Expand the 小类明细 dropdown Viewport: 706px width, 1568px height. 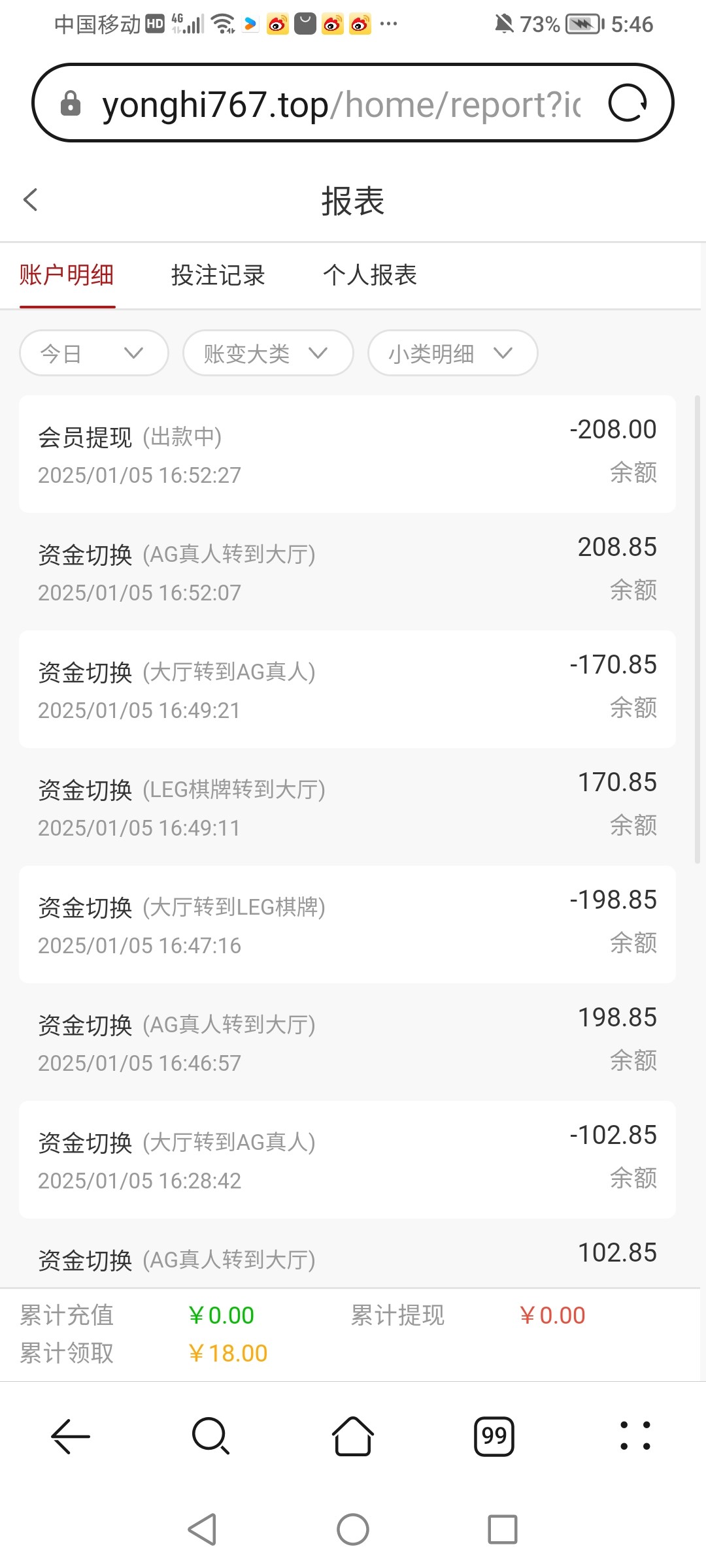pyautogui.click(x=452, y=353)
